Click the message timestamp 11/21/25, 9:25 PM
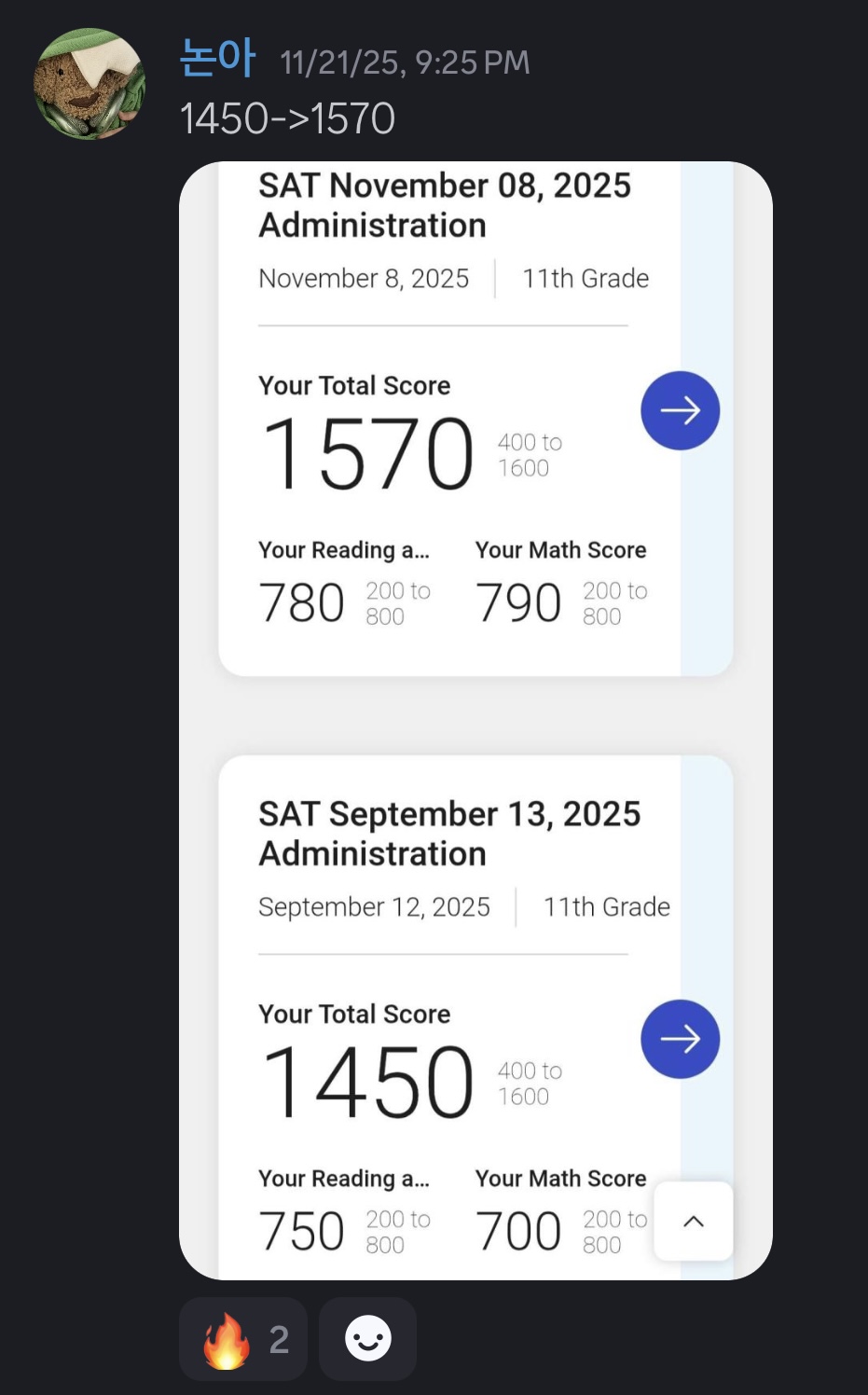This screenshot has width=868, height=1395. 406,62
